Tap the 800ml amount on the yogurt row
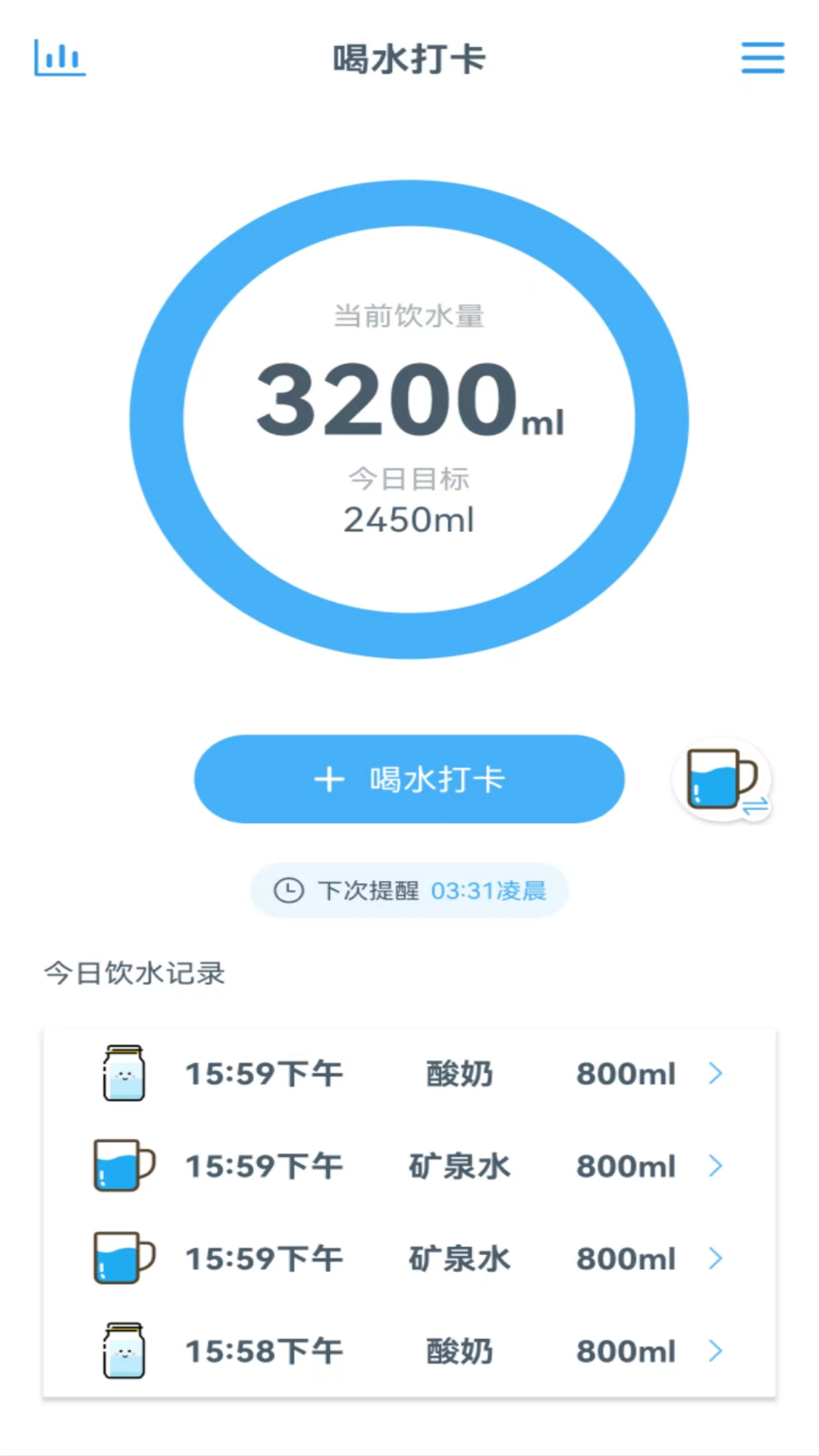 pyautogui.click(x=626, y=1072)
